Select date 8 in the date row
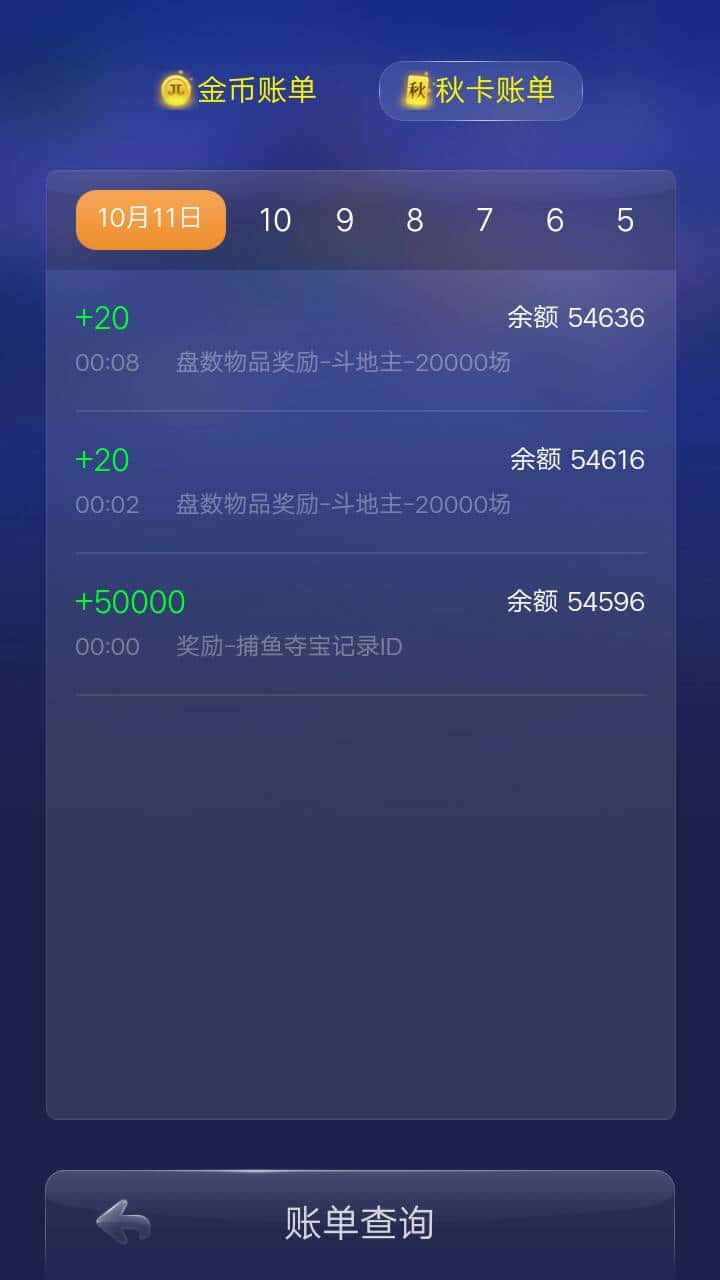 coord(414,220)
